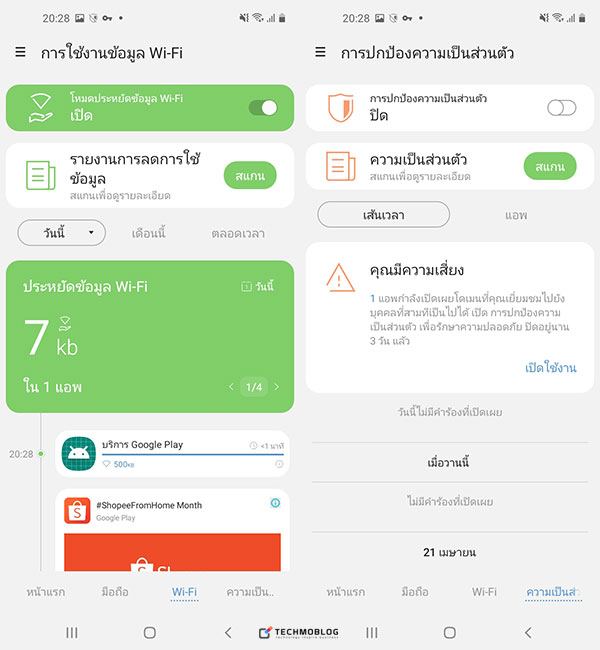Enable the การปกป้องความเป็นส่วนตัว switch
Image resolution: width=600 pixels, height=650 pixels.
point(561,107)
